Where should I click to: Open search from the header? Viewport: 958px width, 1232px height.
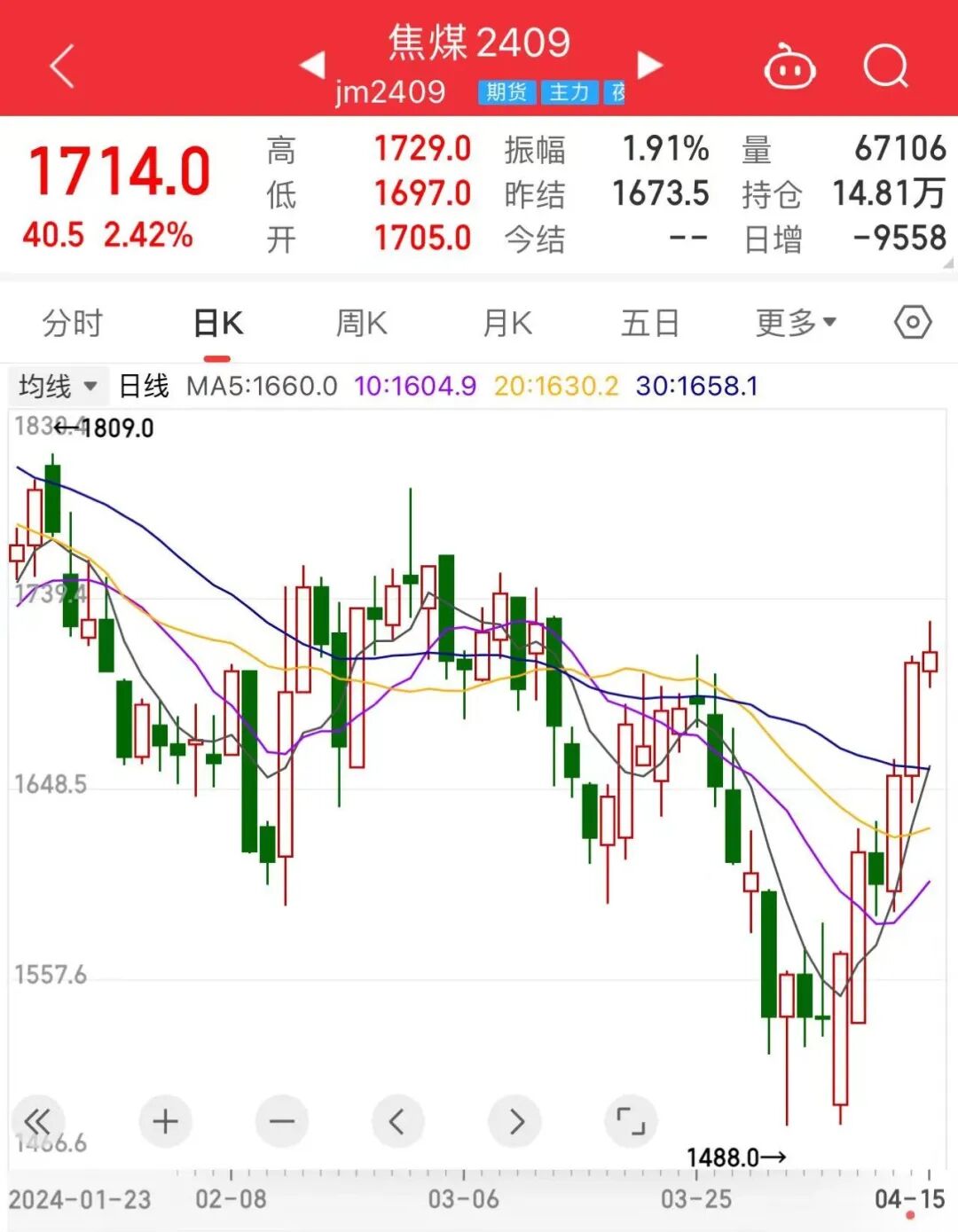(x=886, y=66)
